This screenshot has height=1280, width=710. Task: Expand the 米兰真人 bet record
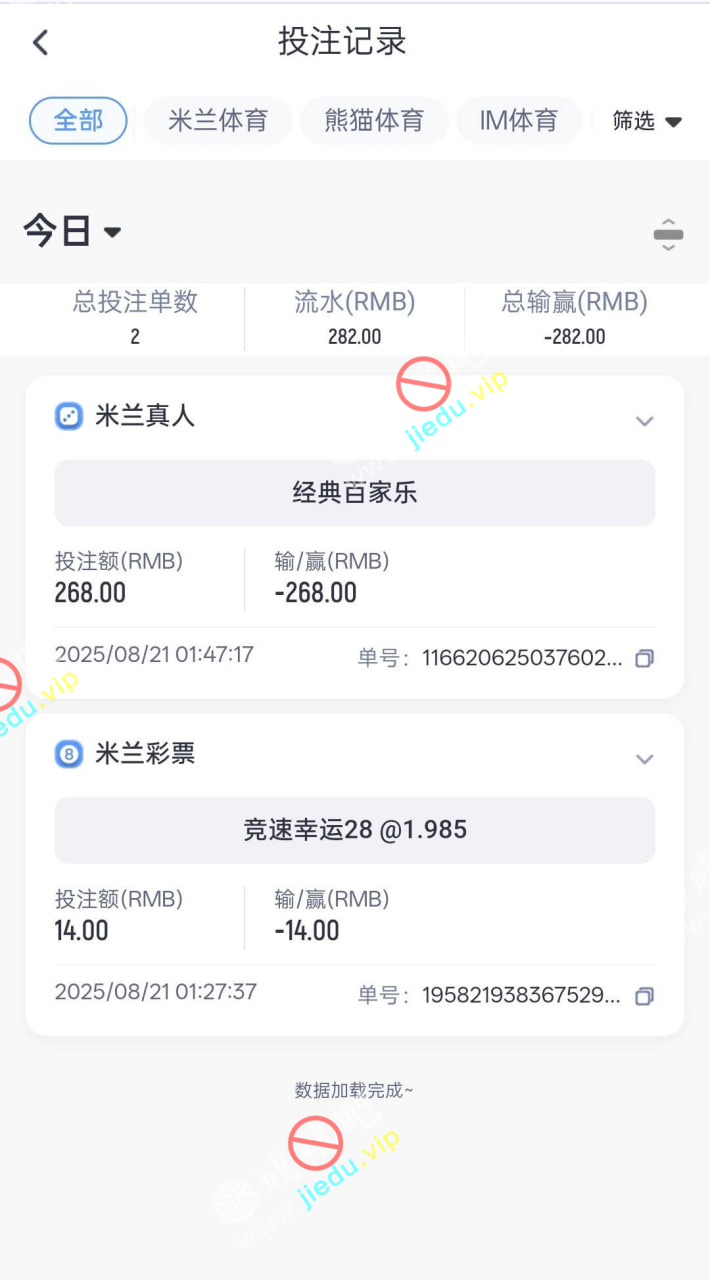coord(645,421)
